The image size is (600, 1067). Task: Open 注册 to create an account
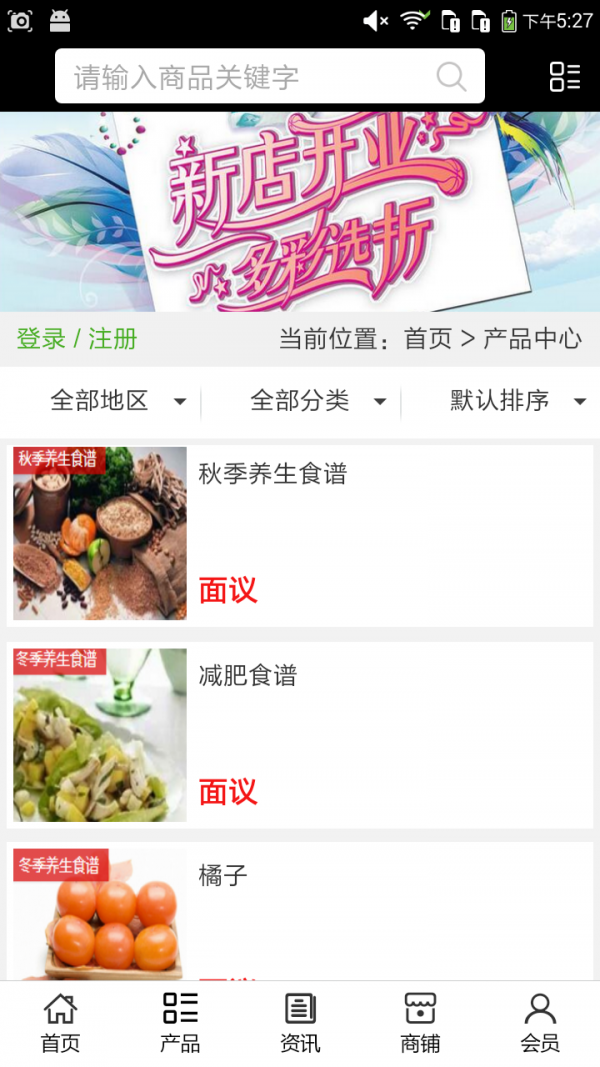(x=113, y=339)
